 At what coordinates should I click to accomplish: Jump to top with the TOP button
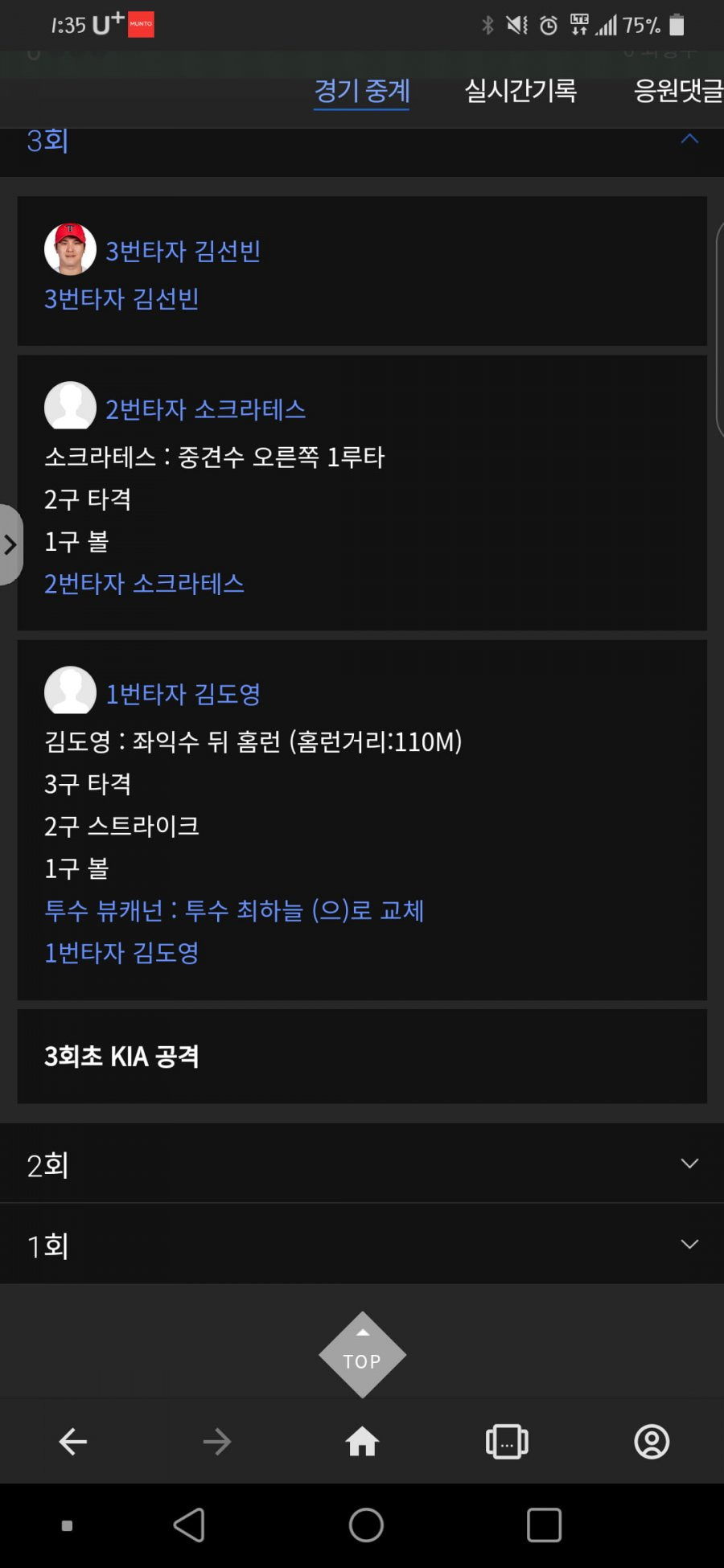(x=362, y=1355)
